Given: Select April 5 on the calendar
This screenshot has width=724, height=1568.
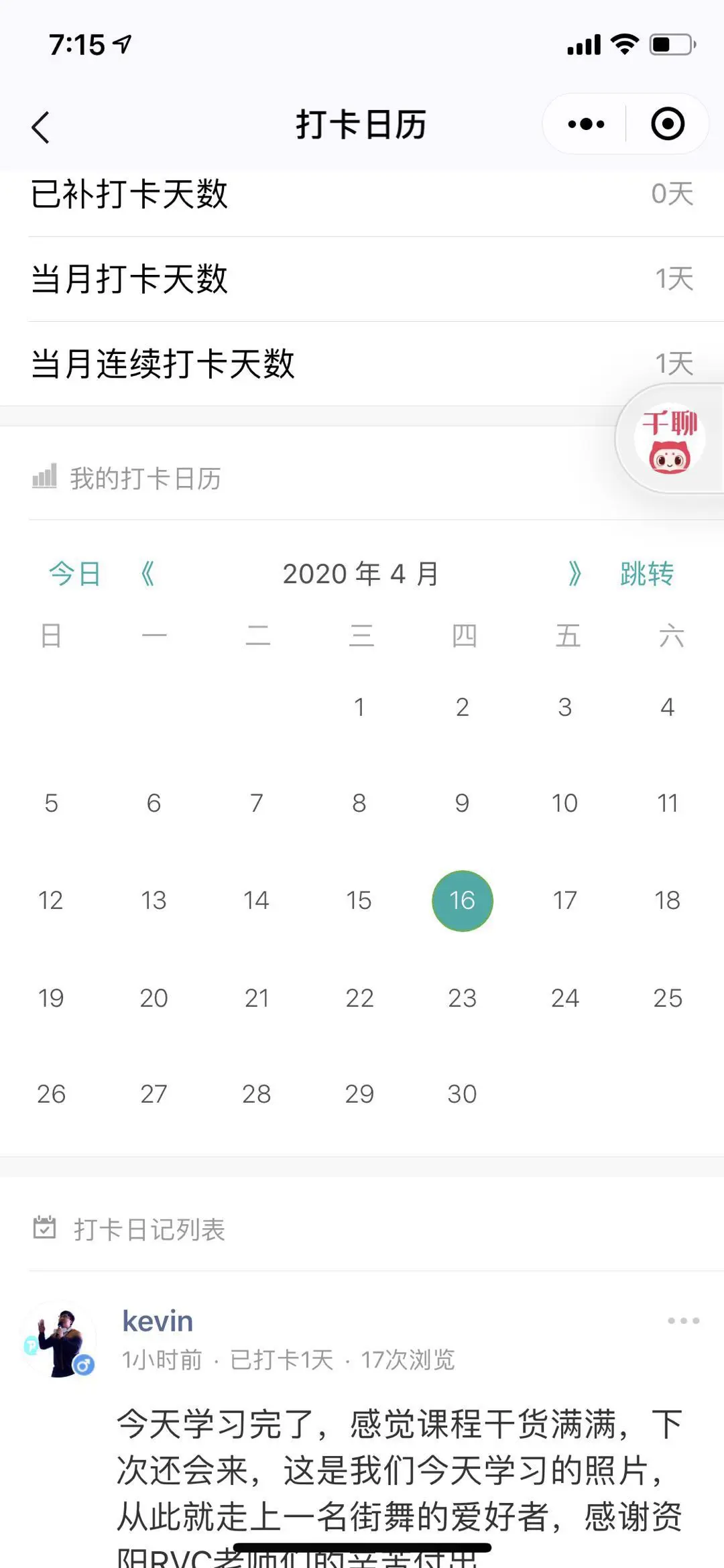Looking at the screenshot, I should coord(51,803).
